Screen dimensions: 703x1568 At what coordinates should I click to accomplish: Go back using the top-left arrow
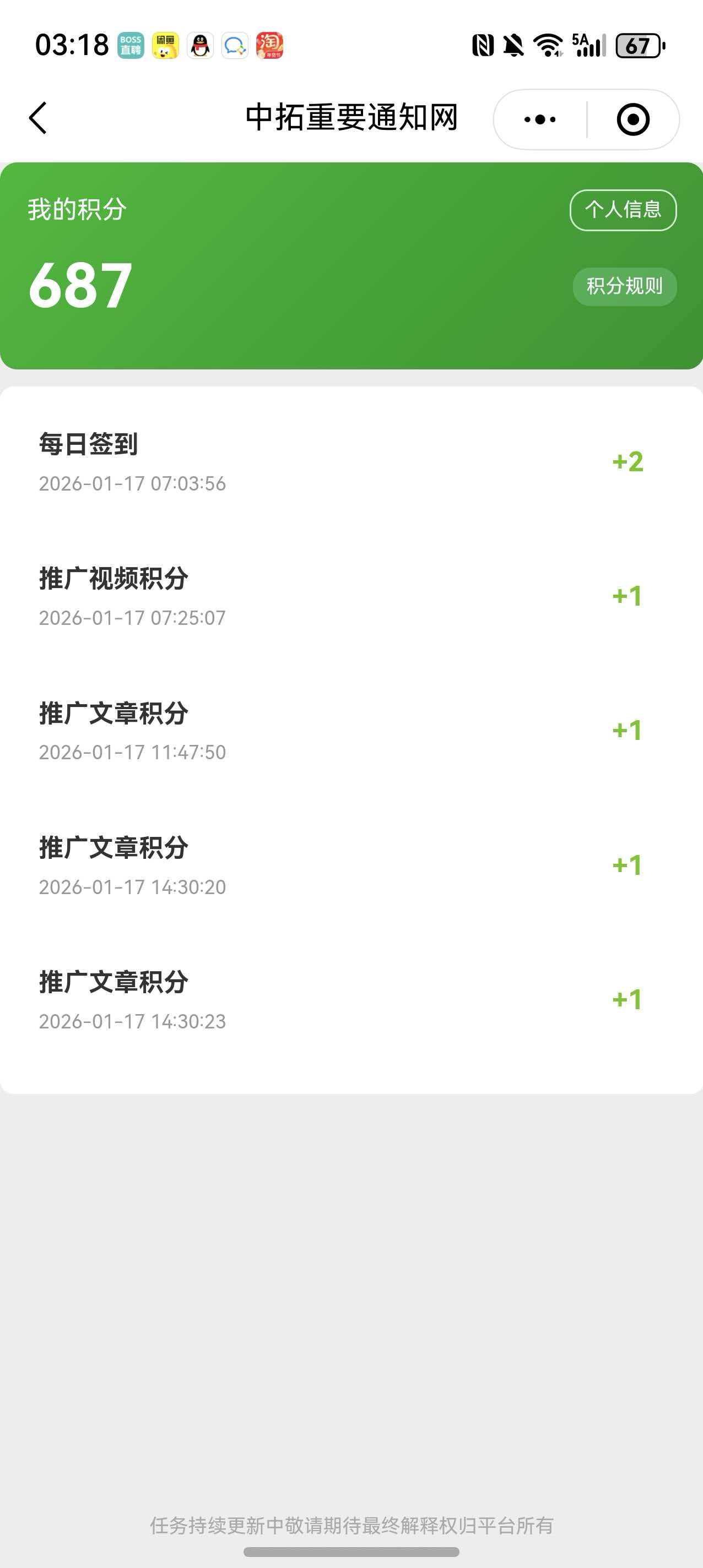click(x=38, y=117)
